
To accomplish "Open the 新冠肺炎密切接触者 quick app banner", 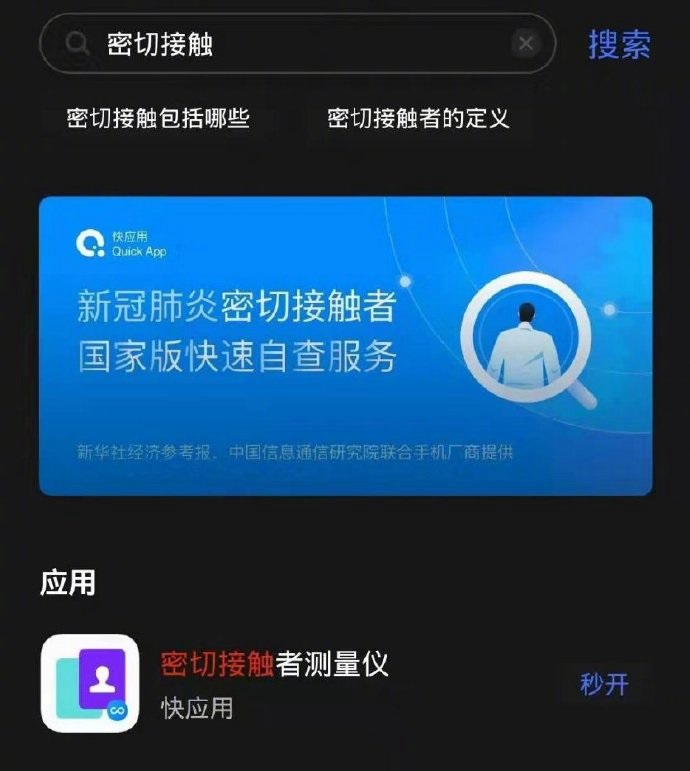I will point(345,345).
